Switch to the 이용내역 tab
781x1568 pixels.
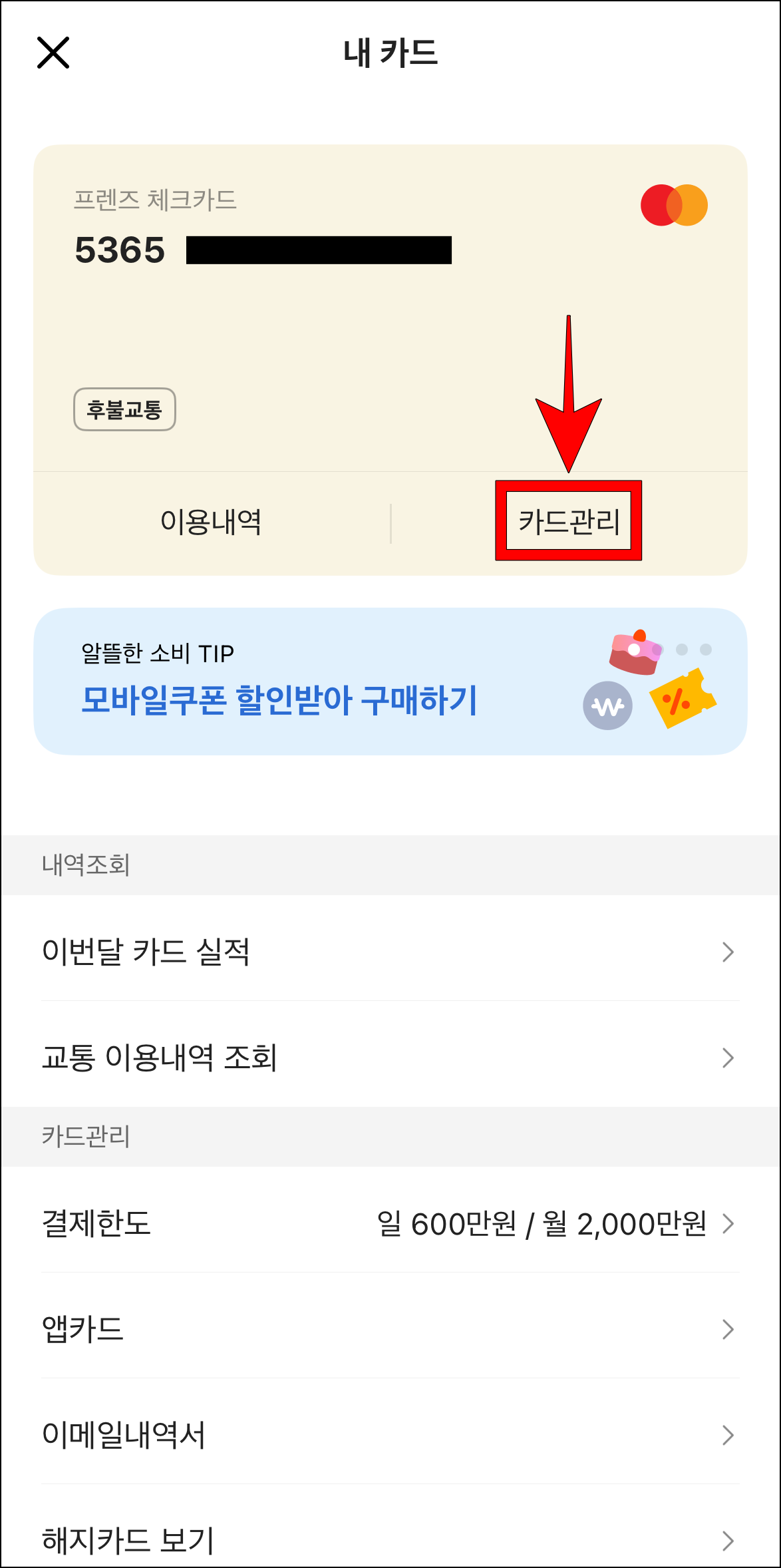211,522
